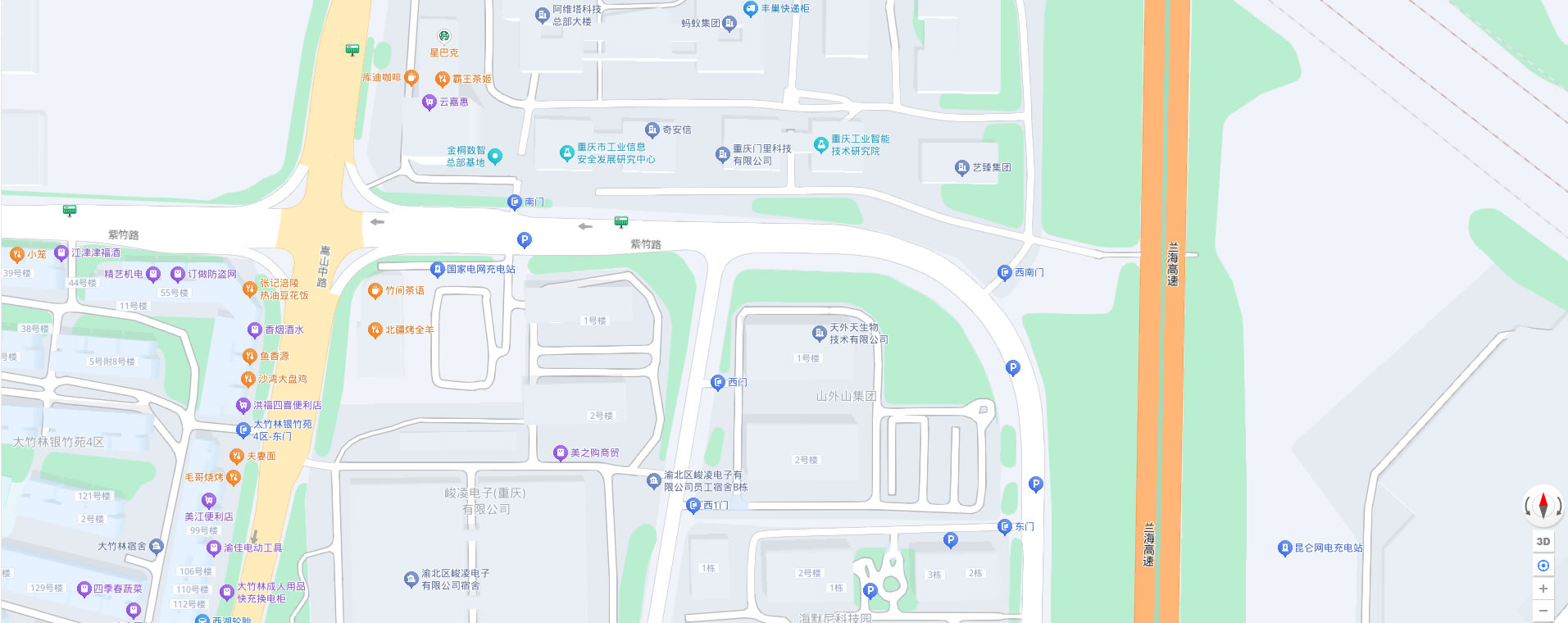Zoom out with the minus button
This screenshot has height=623, width=1568.
1543,611
